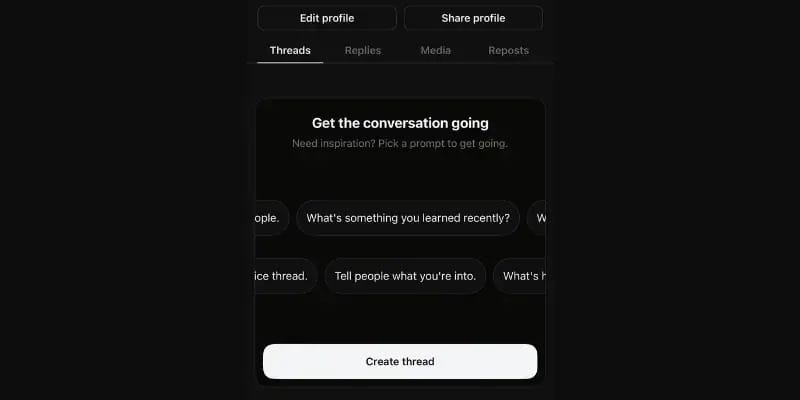Select the Threads tab
800x400 pixels.
click(290, 50)
